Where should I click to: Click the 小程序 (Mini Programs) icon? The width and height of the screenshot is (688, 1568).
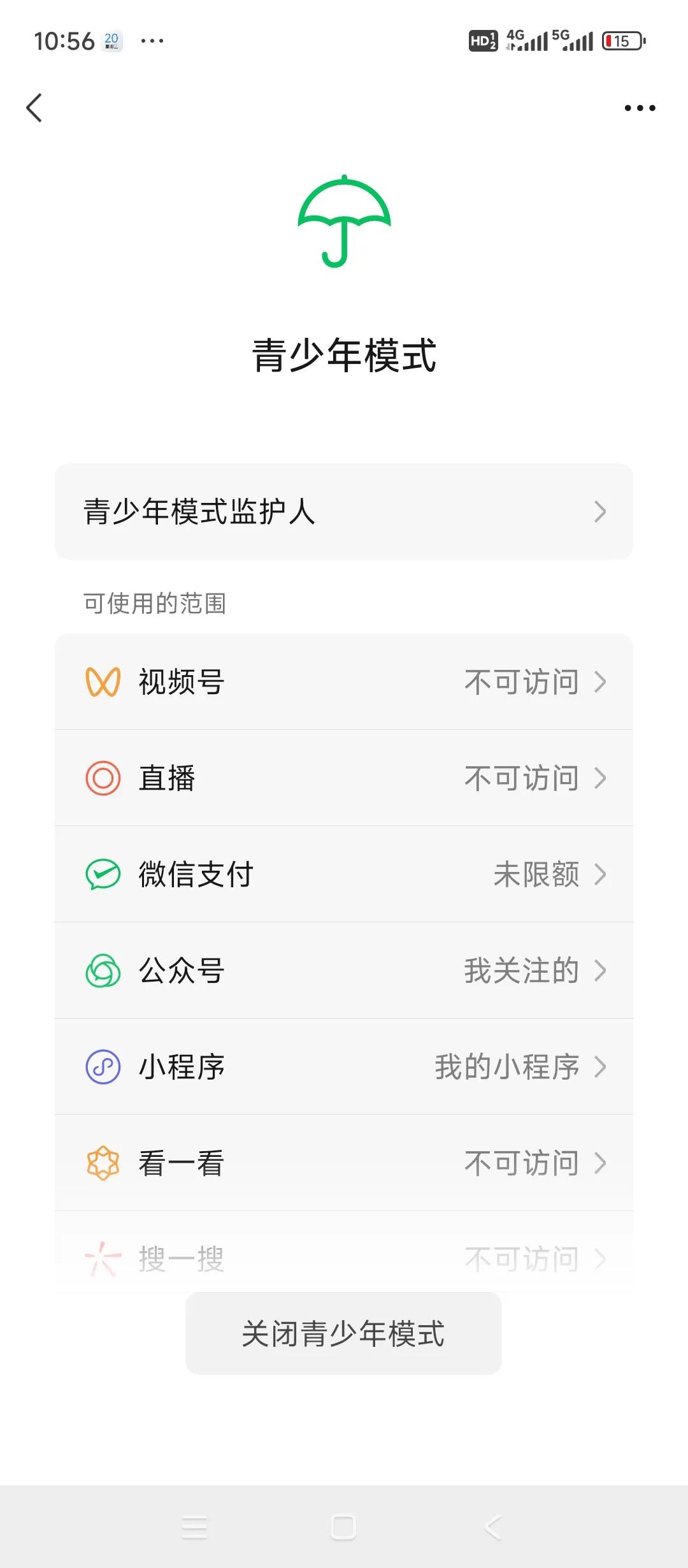[104, 1068]
